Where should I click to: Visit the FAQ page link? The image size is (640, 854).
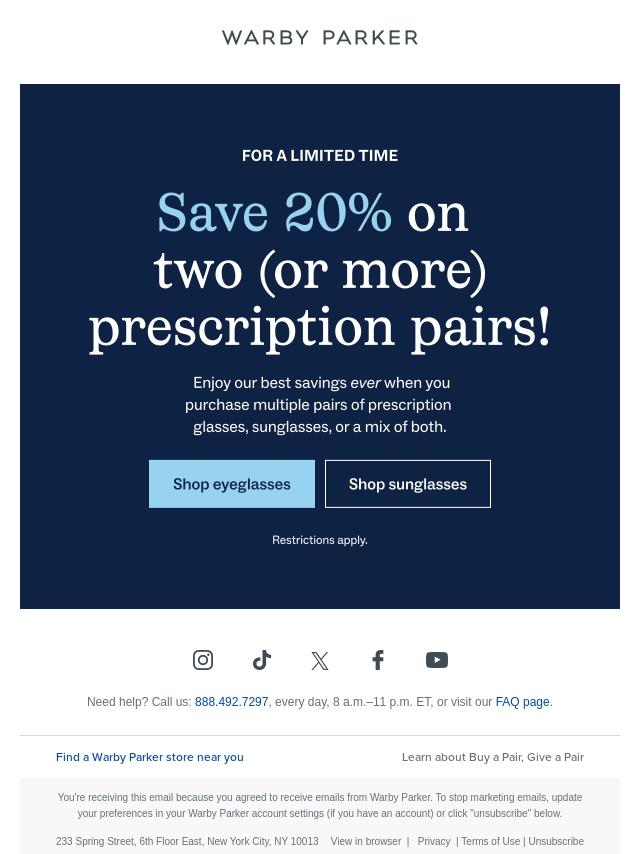(x=522, y=702)
